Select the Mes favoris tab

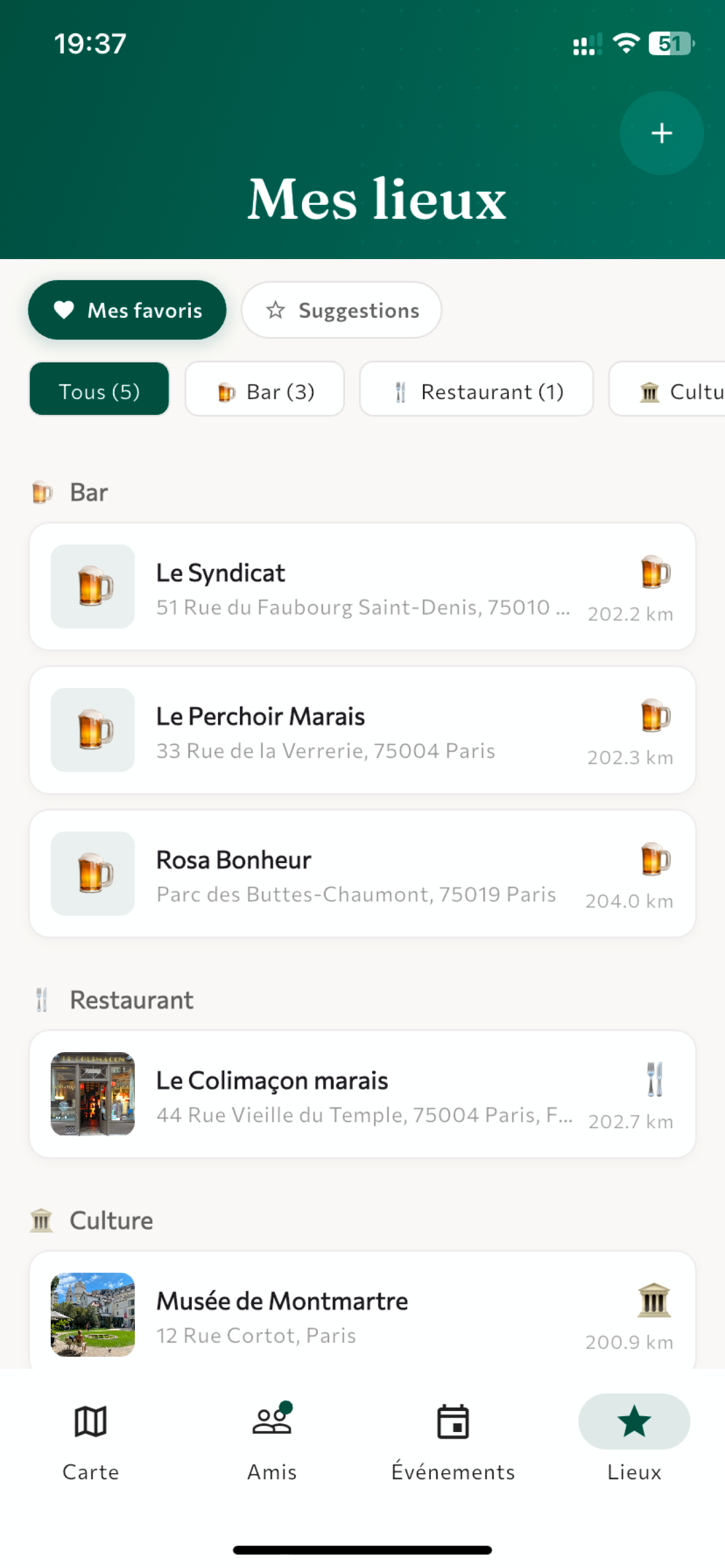click(127, 310)
